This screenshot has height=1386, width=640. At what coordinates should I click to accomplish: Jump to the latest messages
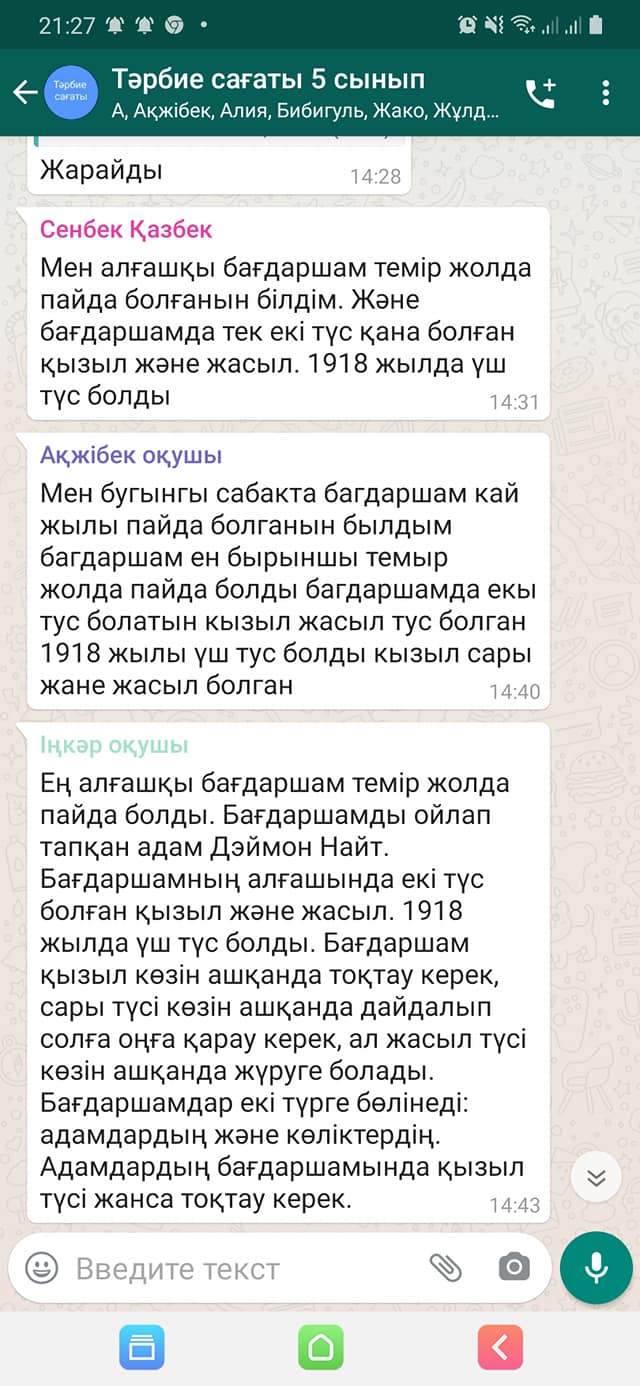596,1178
